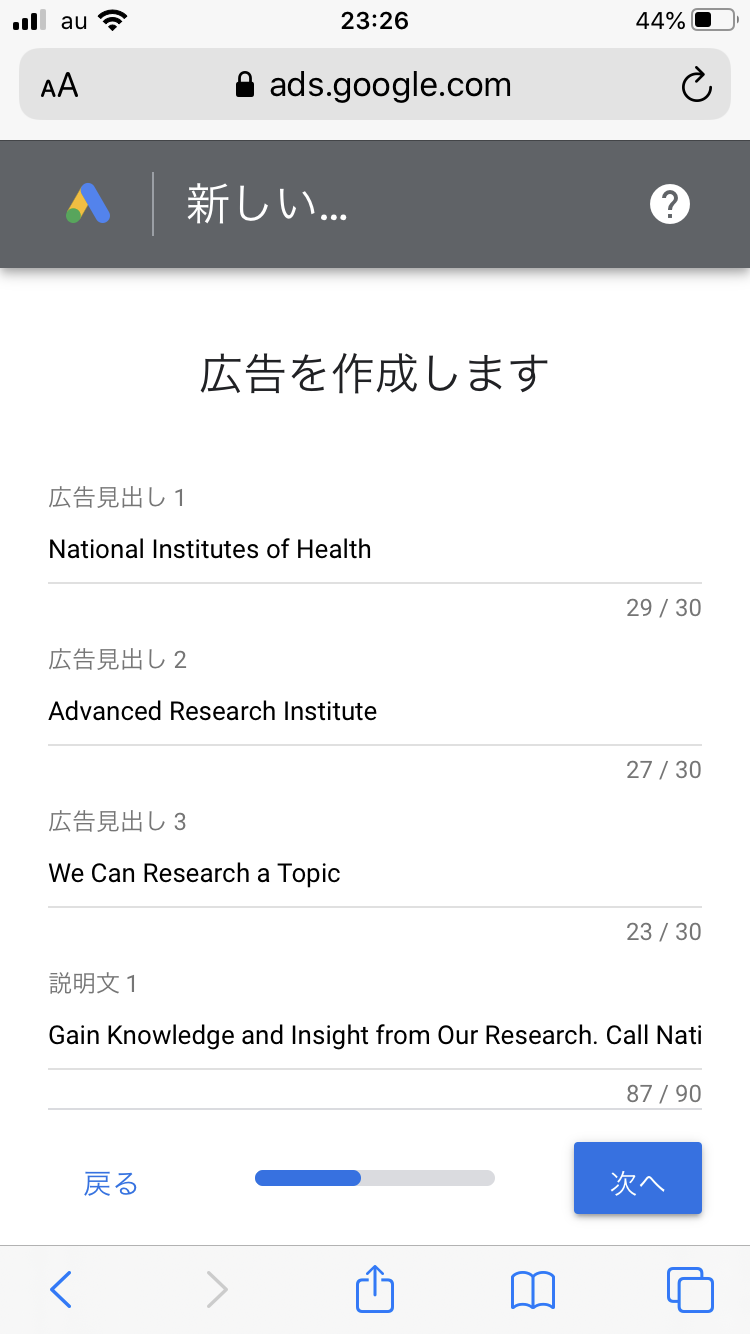Go back with the 戻る link
Viewport: 750px width, 1334px height.
pos(111,1184)
